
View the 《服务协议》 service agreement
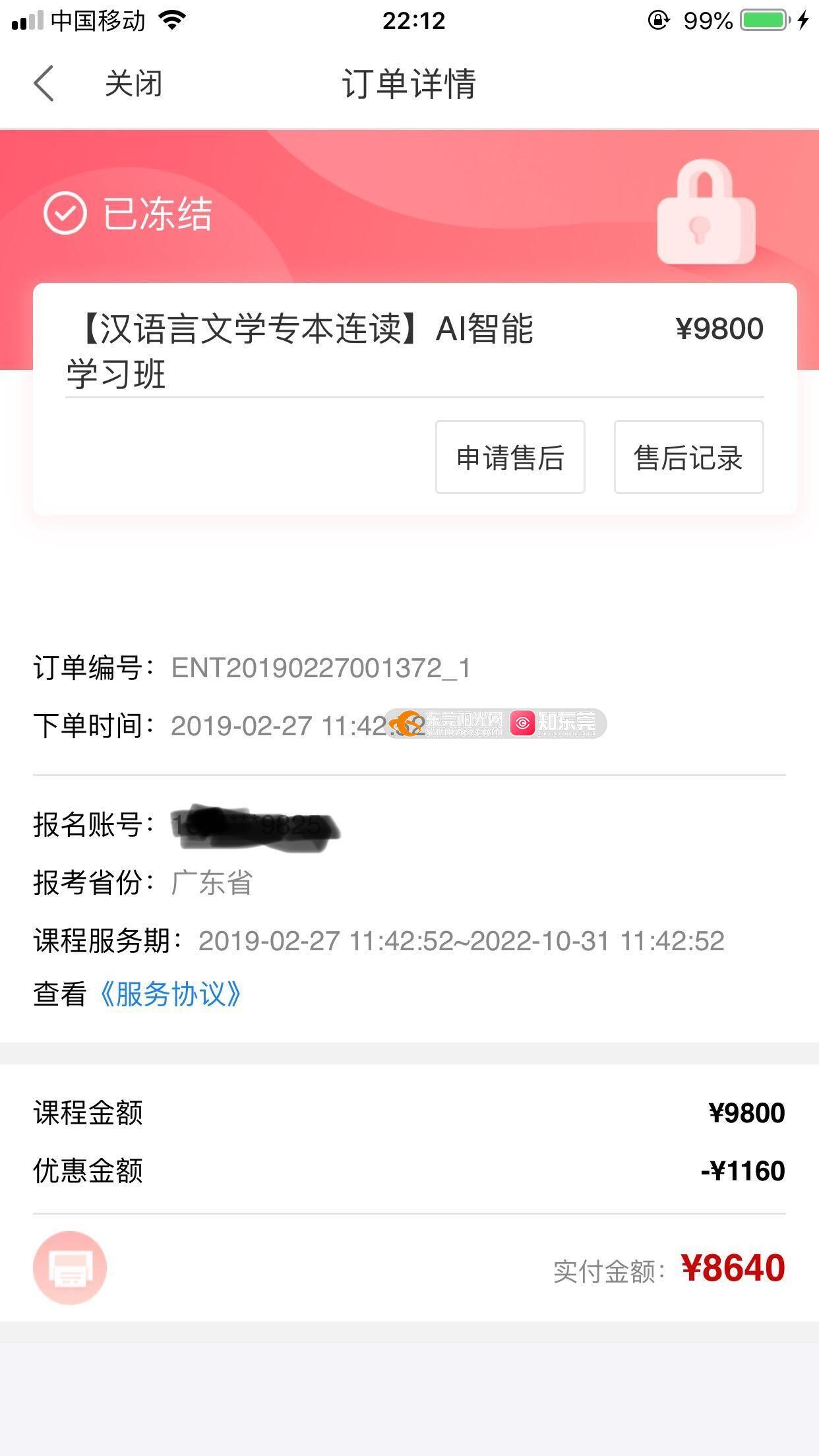click(170, 994)
